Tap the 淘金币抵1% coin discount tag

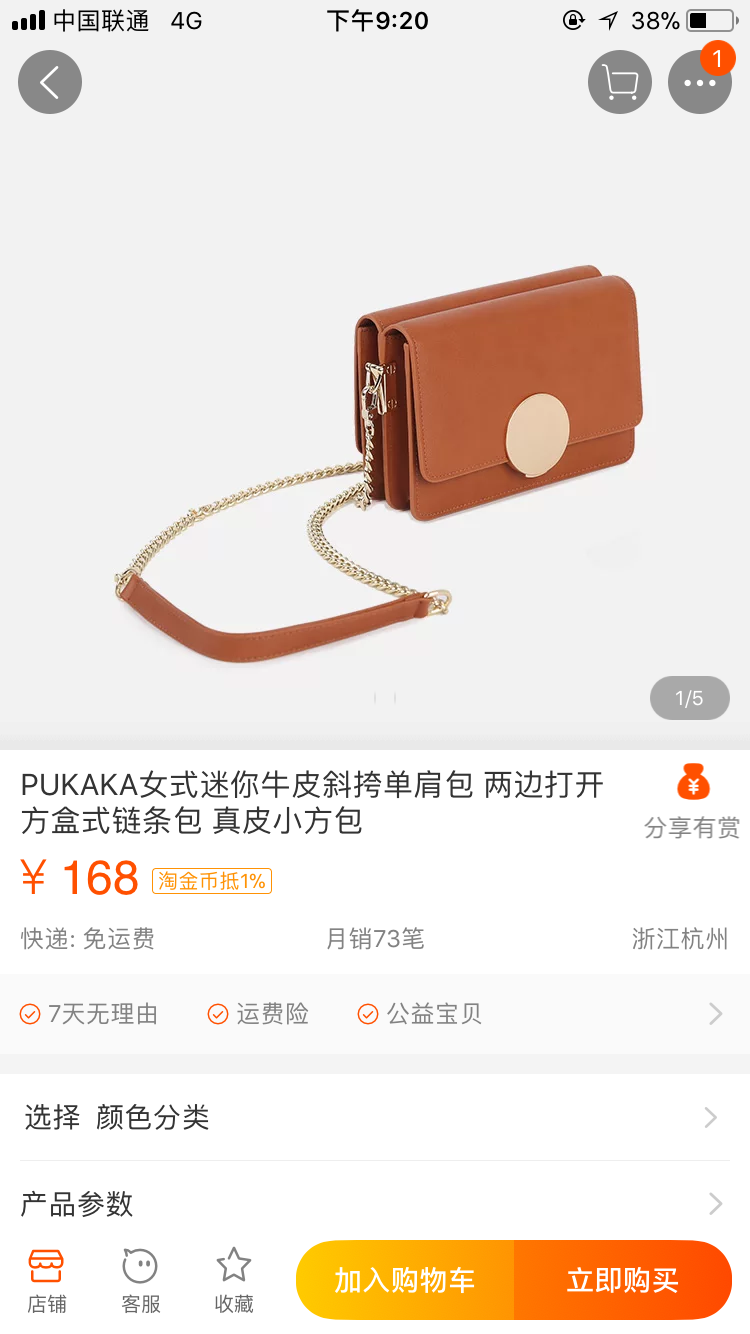(212, 881)
